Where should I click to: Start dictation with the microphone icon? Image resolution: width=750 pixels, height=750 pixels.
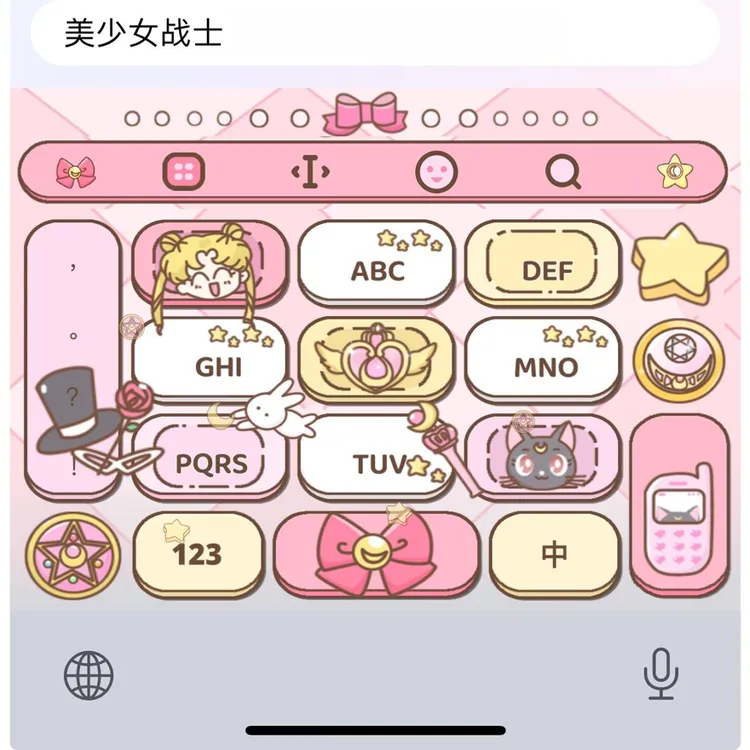click(661, 674)
